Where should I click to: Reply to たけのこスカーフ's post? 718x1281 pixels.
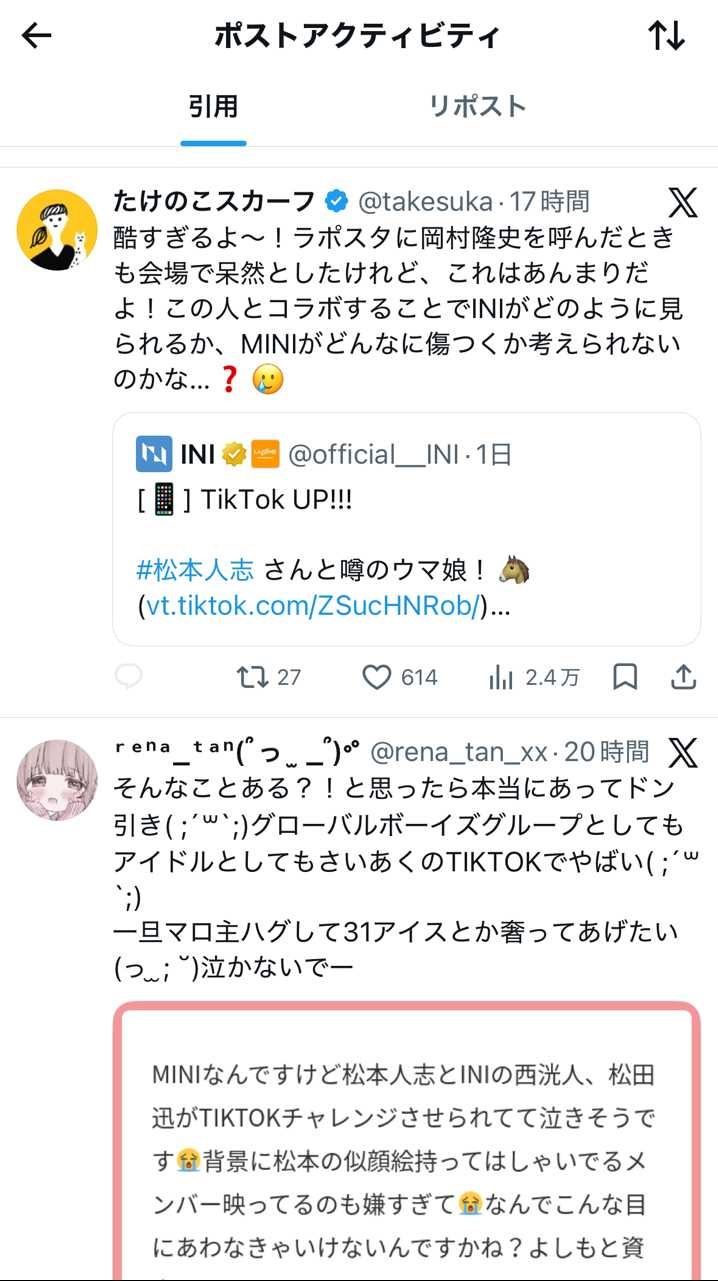129,677
